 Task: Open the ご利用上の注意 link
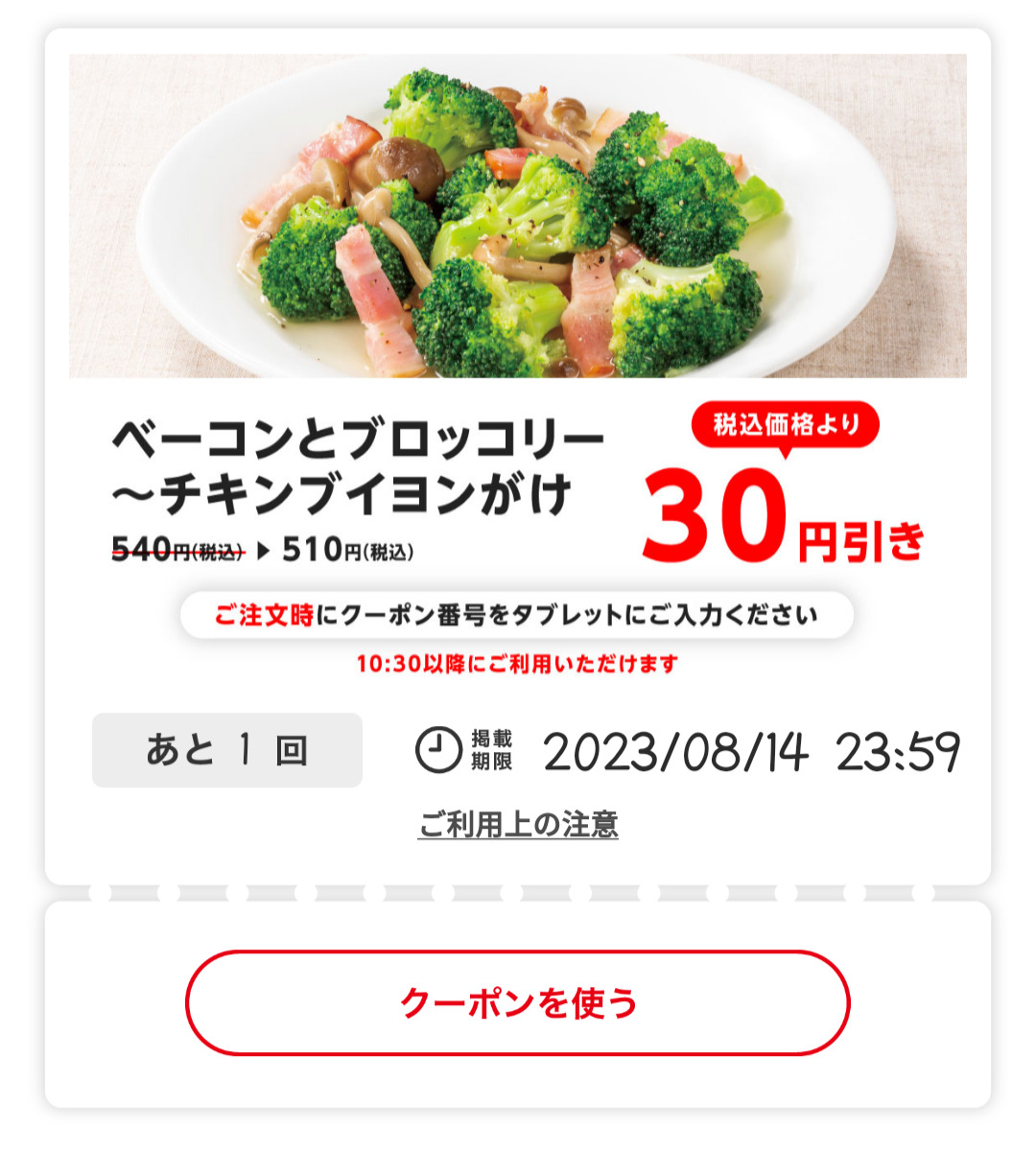click(518, 824)
